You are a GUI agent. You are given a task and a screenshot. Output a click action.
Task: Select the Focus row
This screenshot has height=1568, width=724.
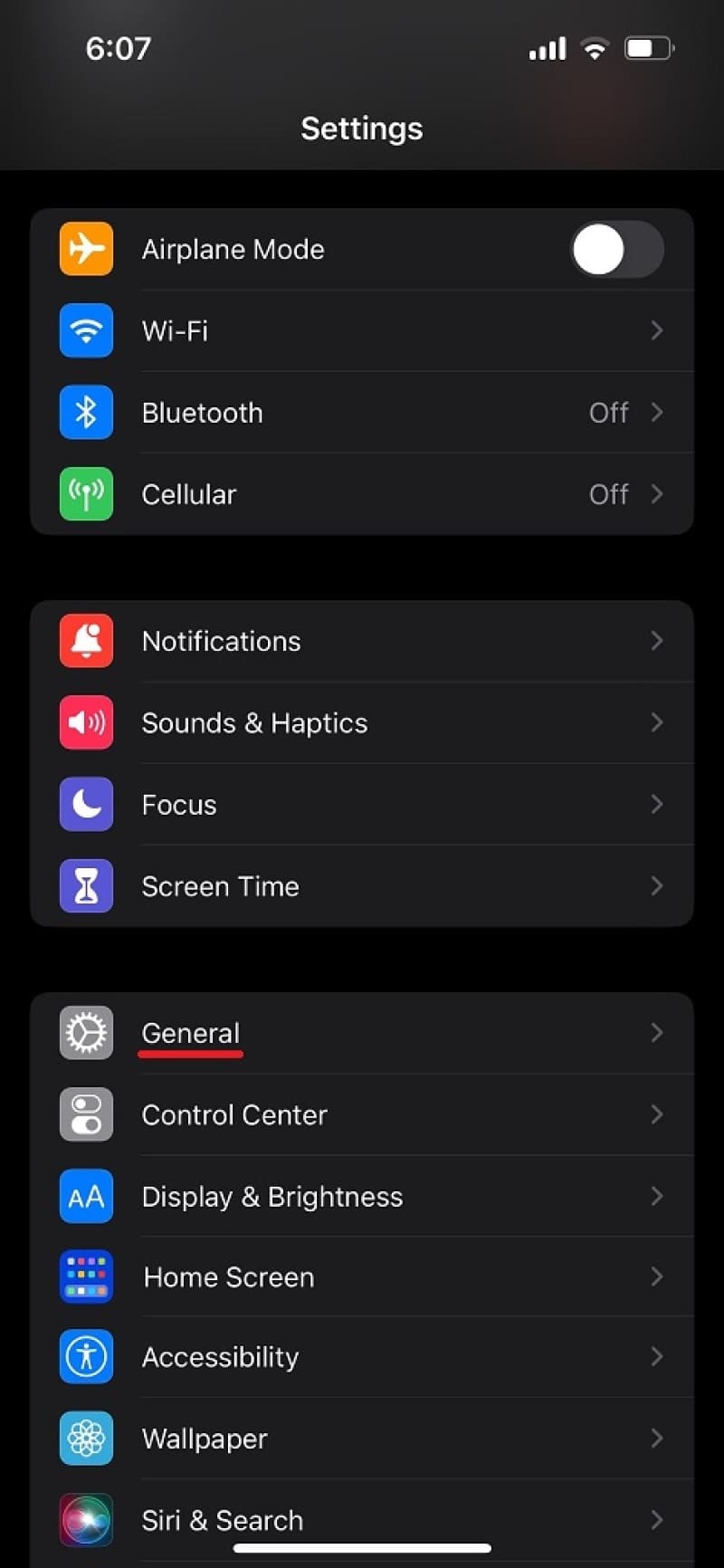(362, 804)
